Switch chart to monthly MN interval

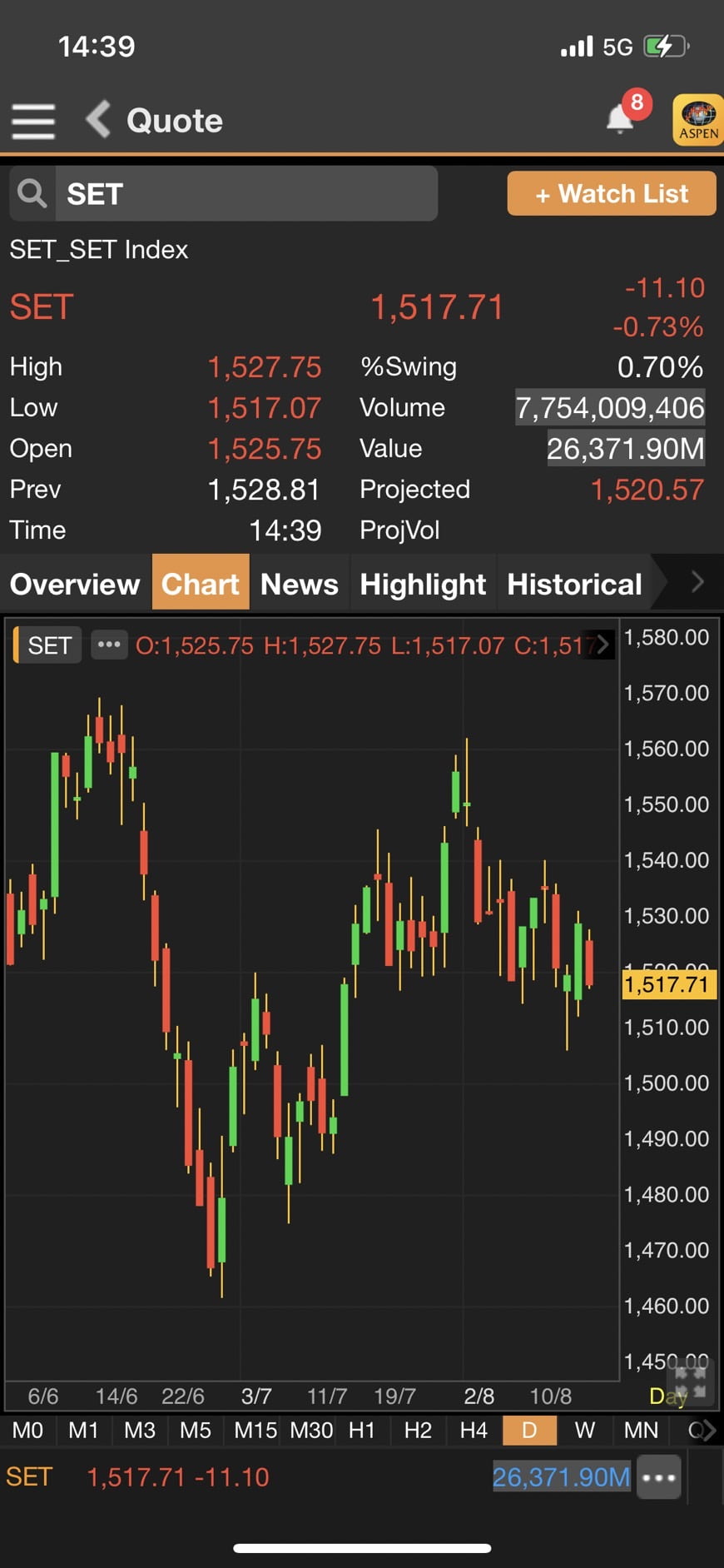[x=641, y=1431]
